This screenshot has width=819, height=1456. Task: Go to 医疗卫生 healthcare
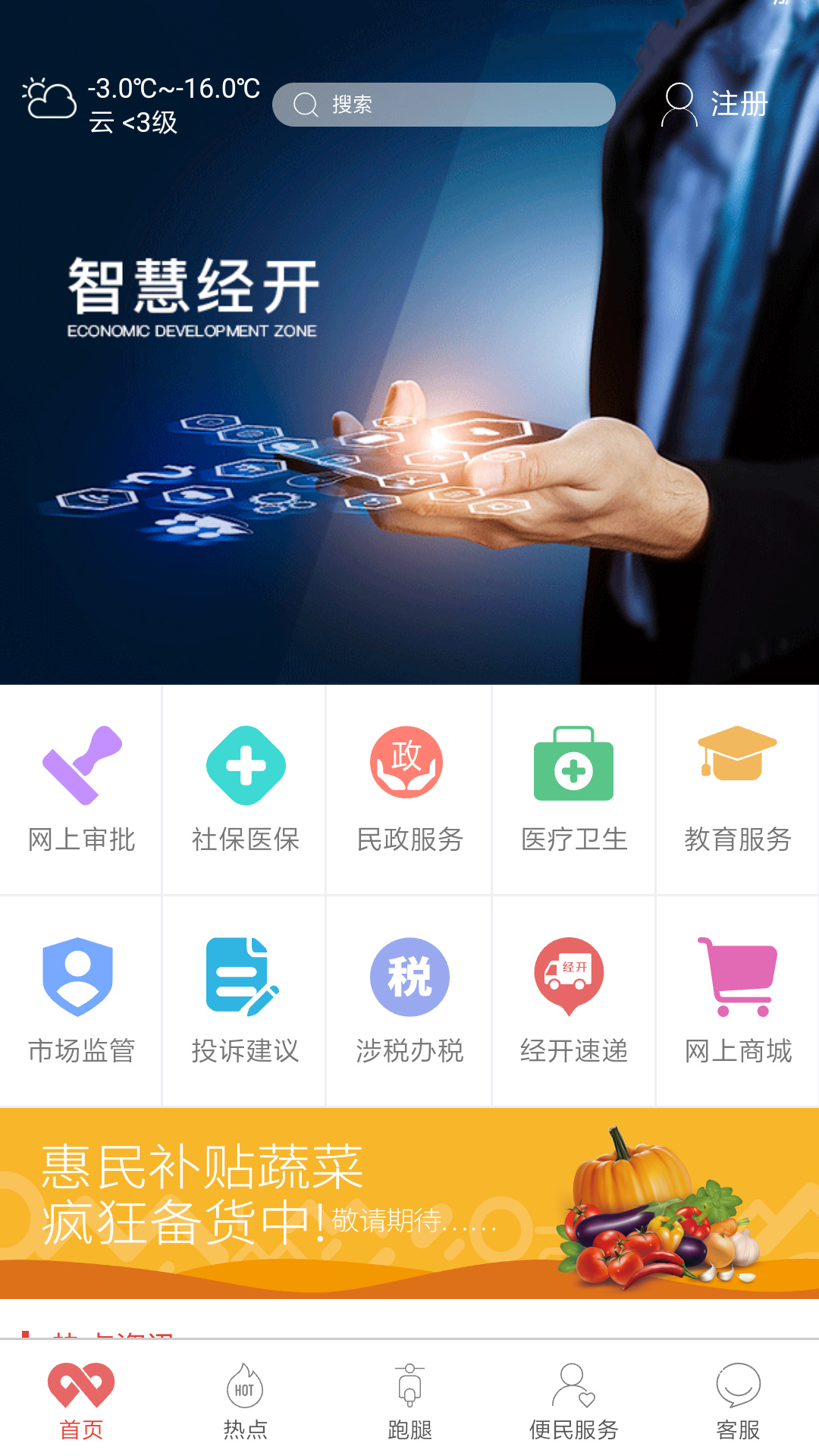pyautogui.click(x=574, y=789)
